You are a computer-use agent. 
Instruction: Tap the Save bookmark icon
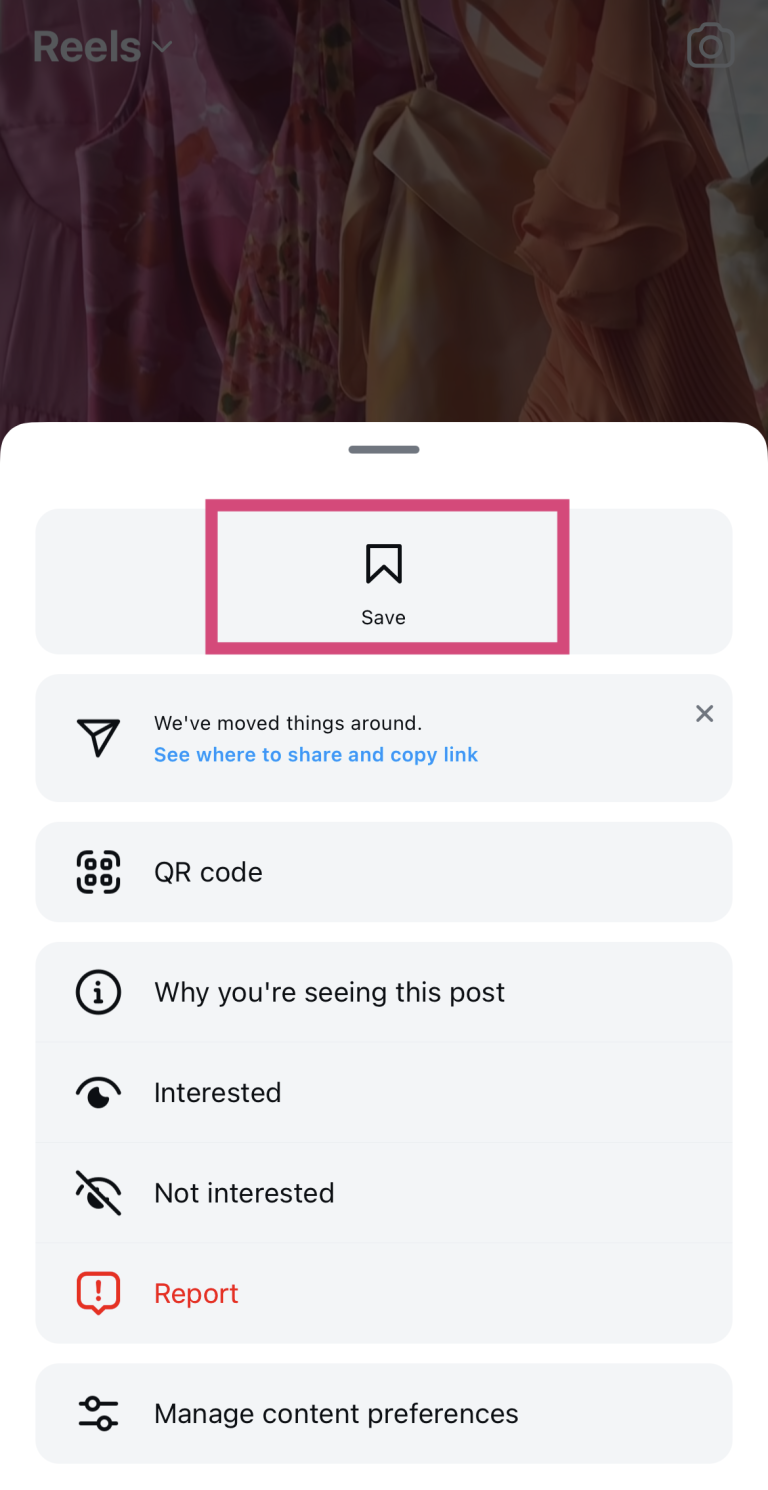[x=383, y=563]
